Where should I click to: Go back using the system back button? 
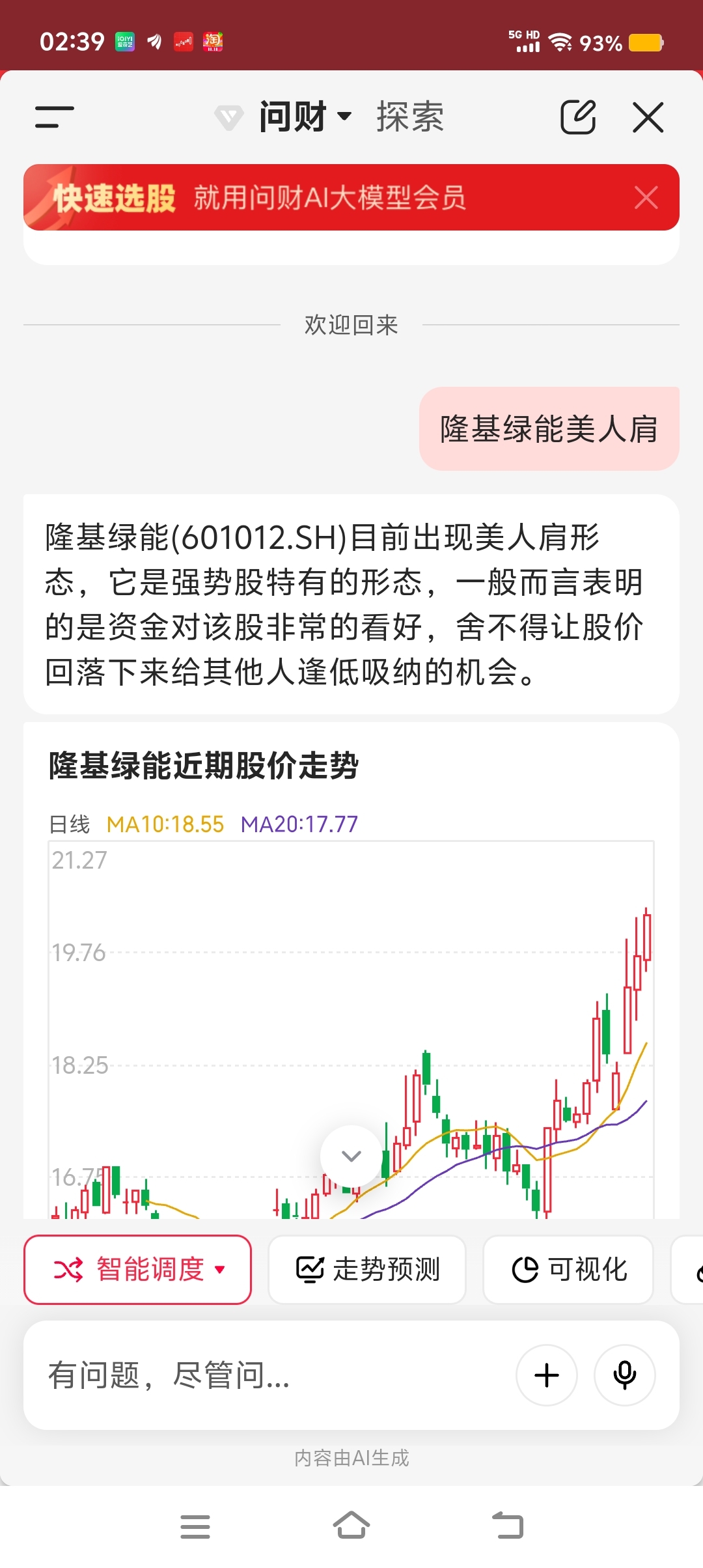(508, 1526)
